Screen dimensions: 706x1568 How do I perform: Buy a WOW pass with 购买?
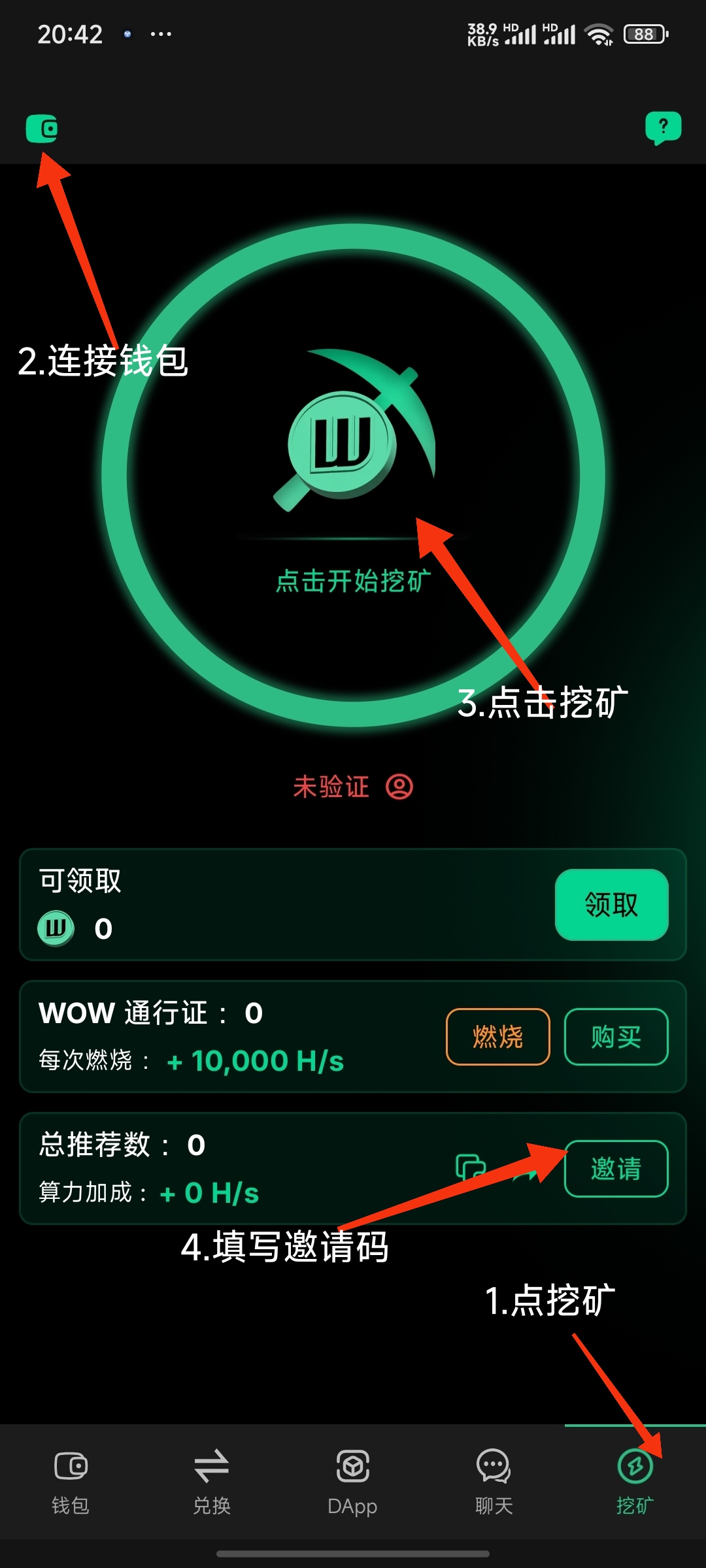(616, 1037)
